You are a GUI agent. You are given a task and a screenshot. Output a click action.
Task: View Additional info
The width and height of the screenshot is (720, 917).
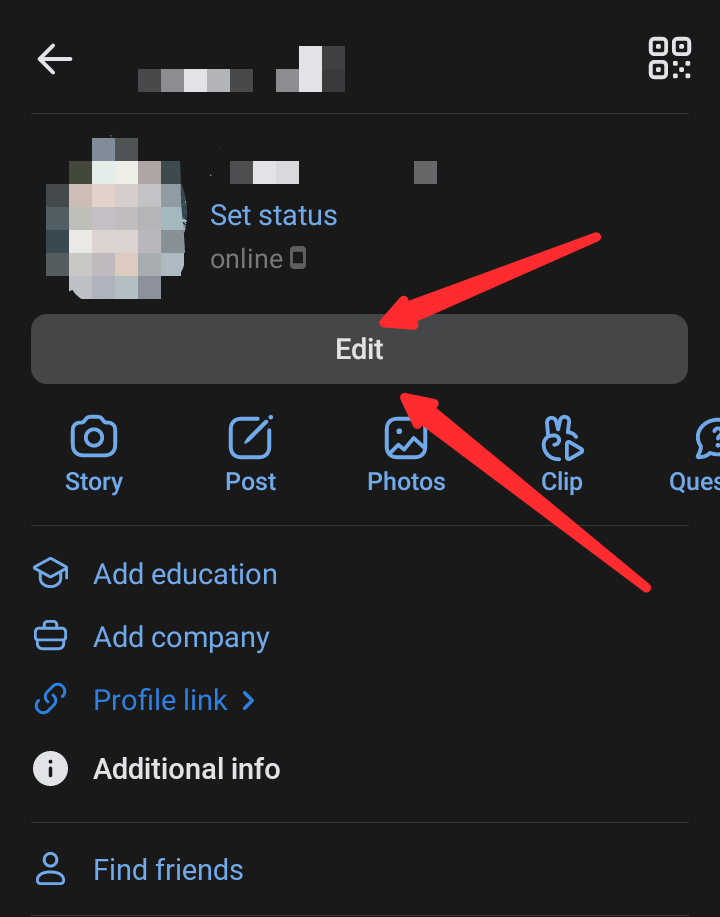click(x=186, y=768)
